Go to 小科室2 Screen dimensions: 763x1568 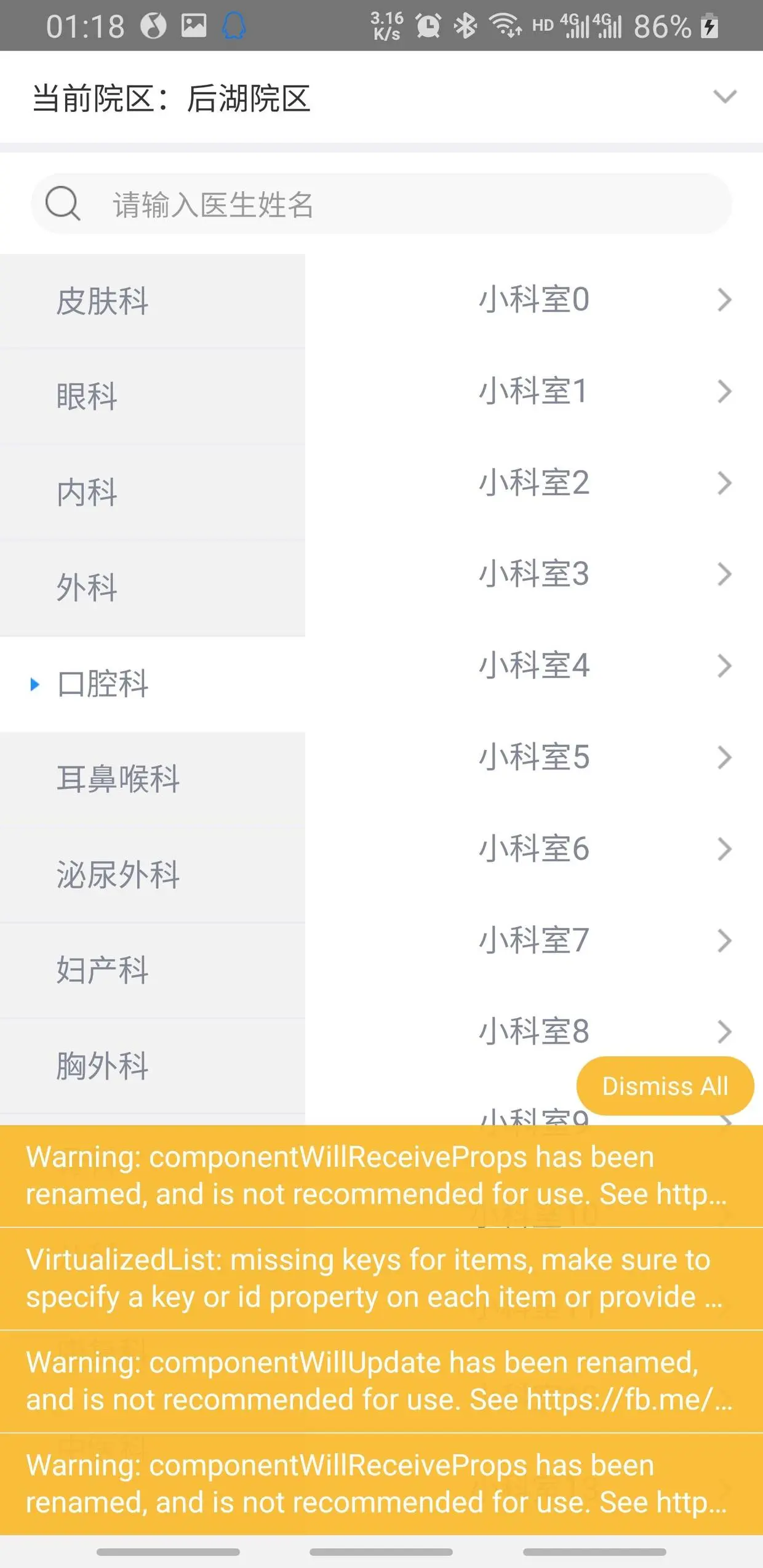[534, 483]
